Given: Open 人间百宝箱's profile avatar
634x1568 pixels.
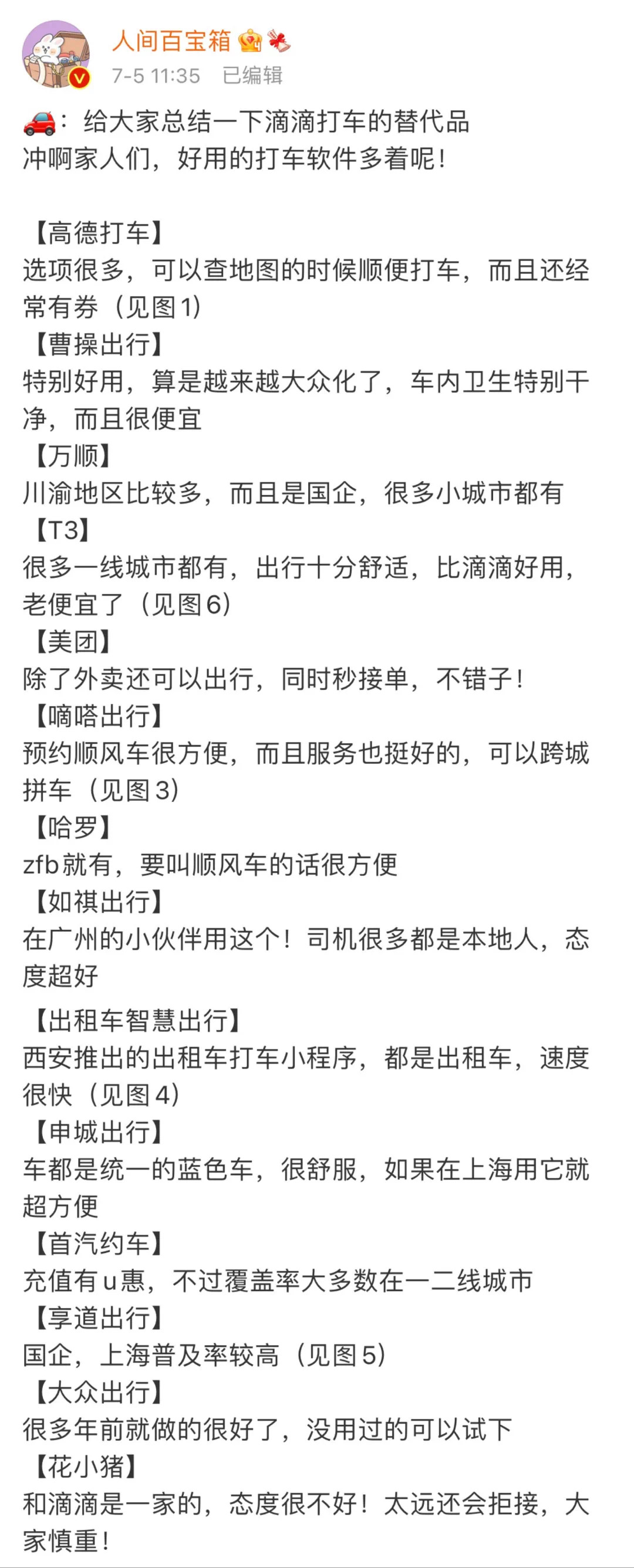Looking at the screenshot, I should pyautogui.click(x=56, y=54).
